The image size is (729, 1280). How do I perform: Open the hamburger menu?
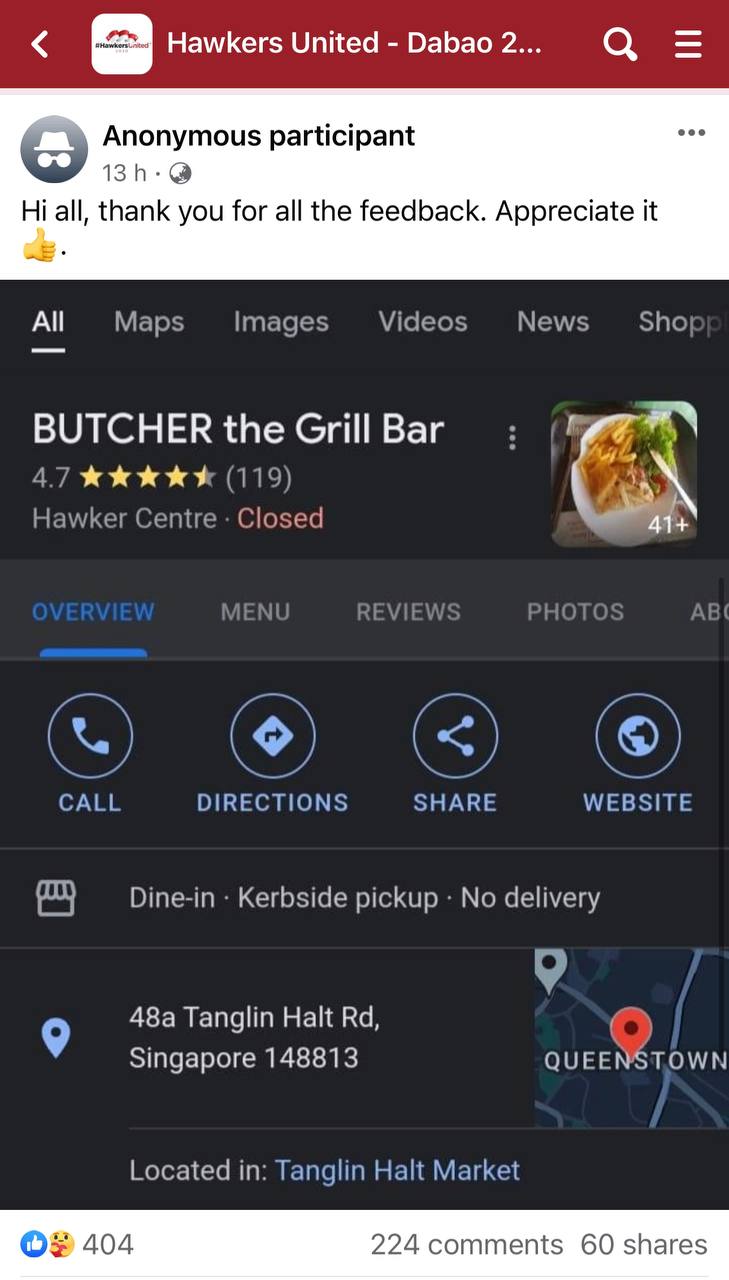click(x=688, y=44)
